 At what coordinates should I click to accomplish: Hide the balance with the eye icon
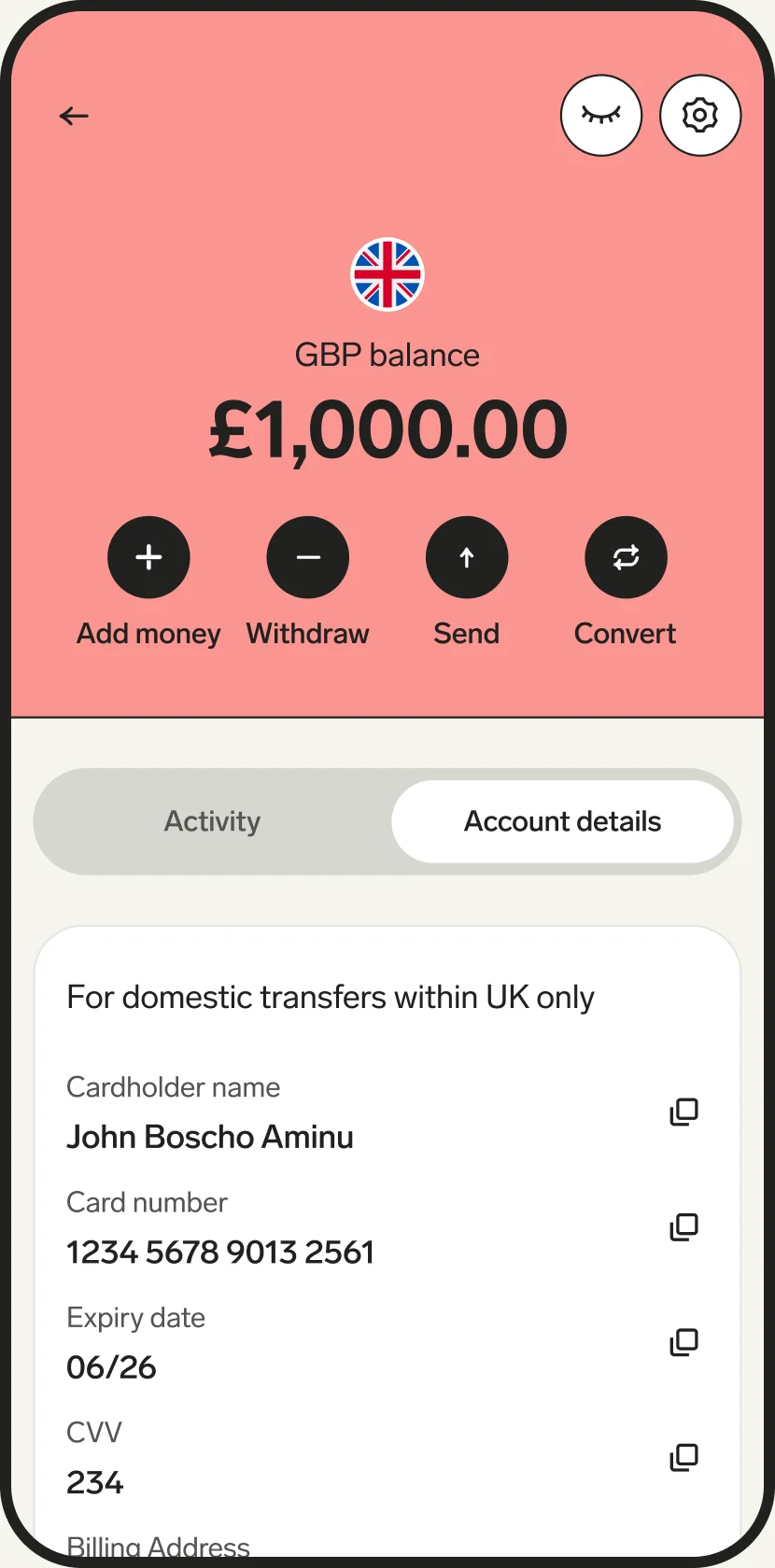pyautogui.click(x=601, y=116)
